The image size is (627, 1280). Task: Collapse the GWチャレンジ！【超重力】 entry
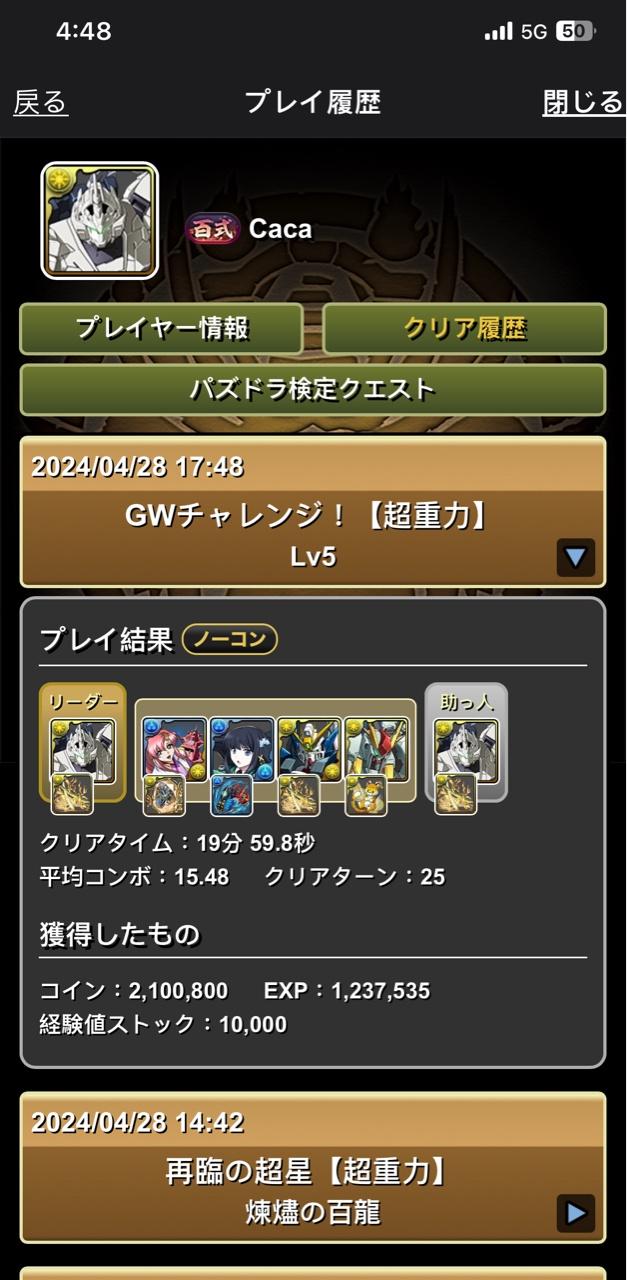(x=575, y=557)
